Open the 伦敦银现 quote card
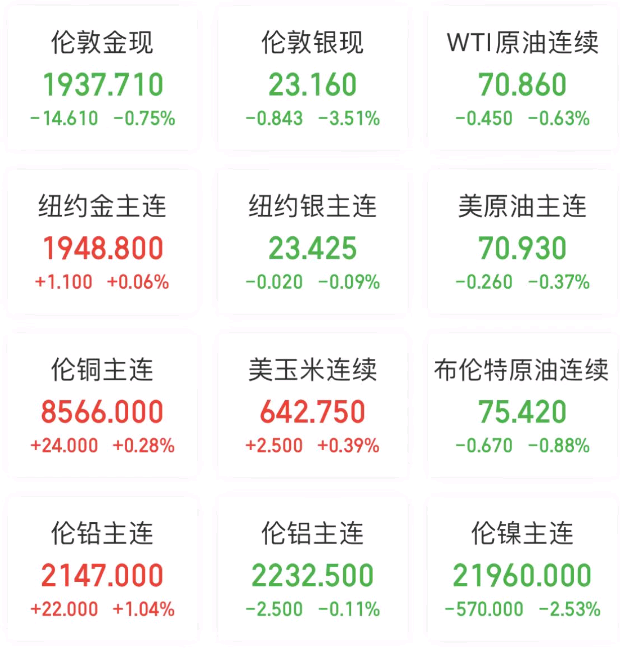Image resolution: width=620 pixels, height=648 pixels. 312,82
